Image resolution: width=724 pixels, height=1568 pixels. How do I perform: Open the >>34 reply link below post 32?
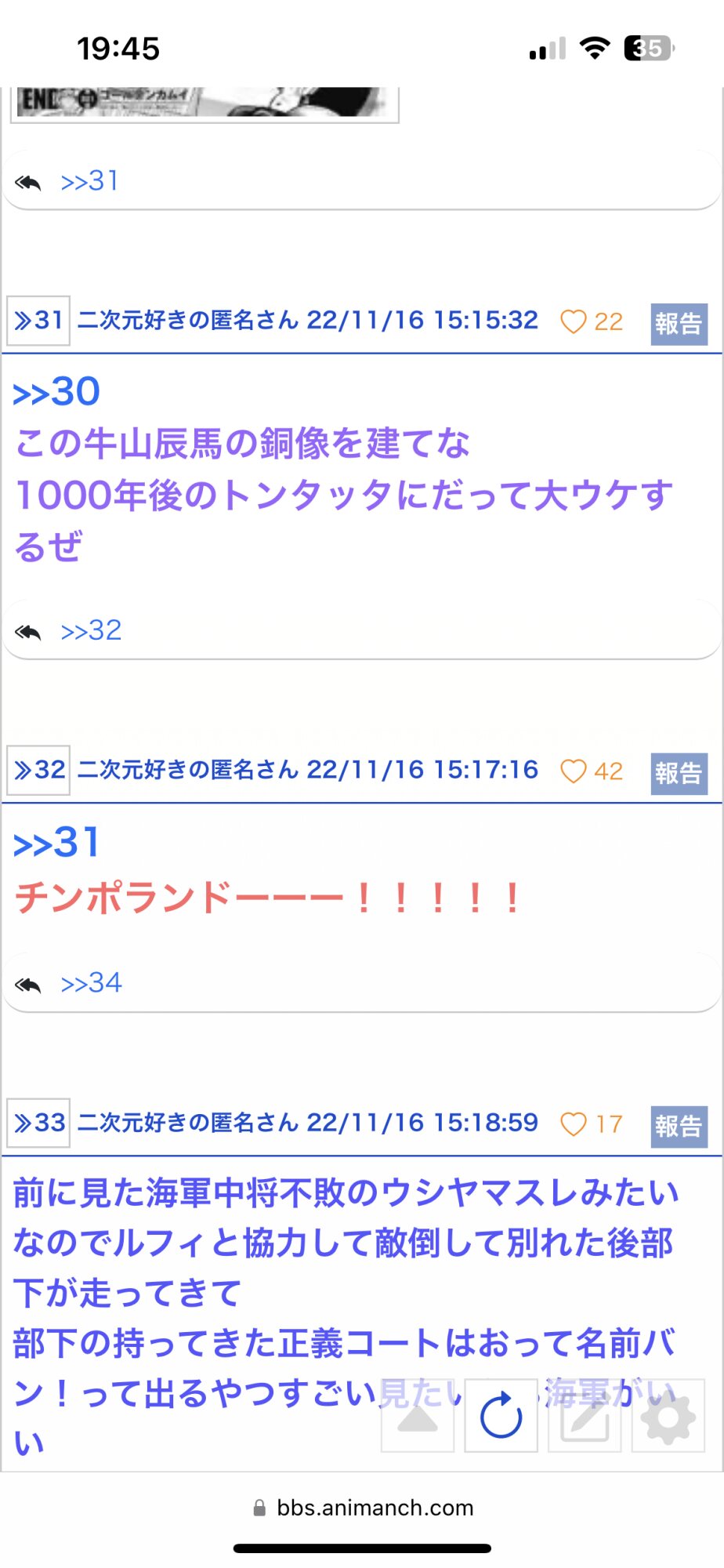[x=92, y=983]
